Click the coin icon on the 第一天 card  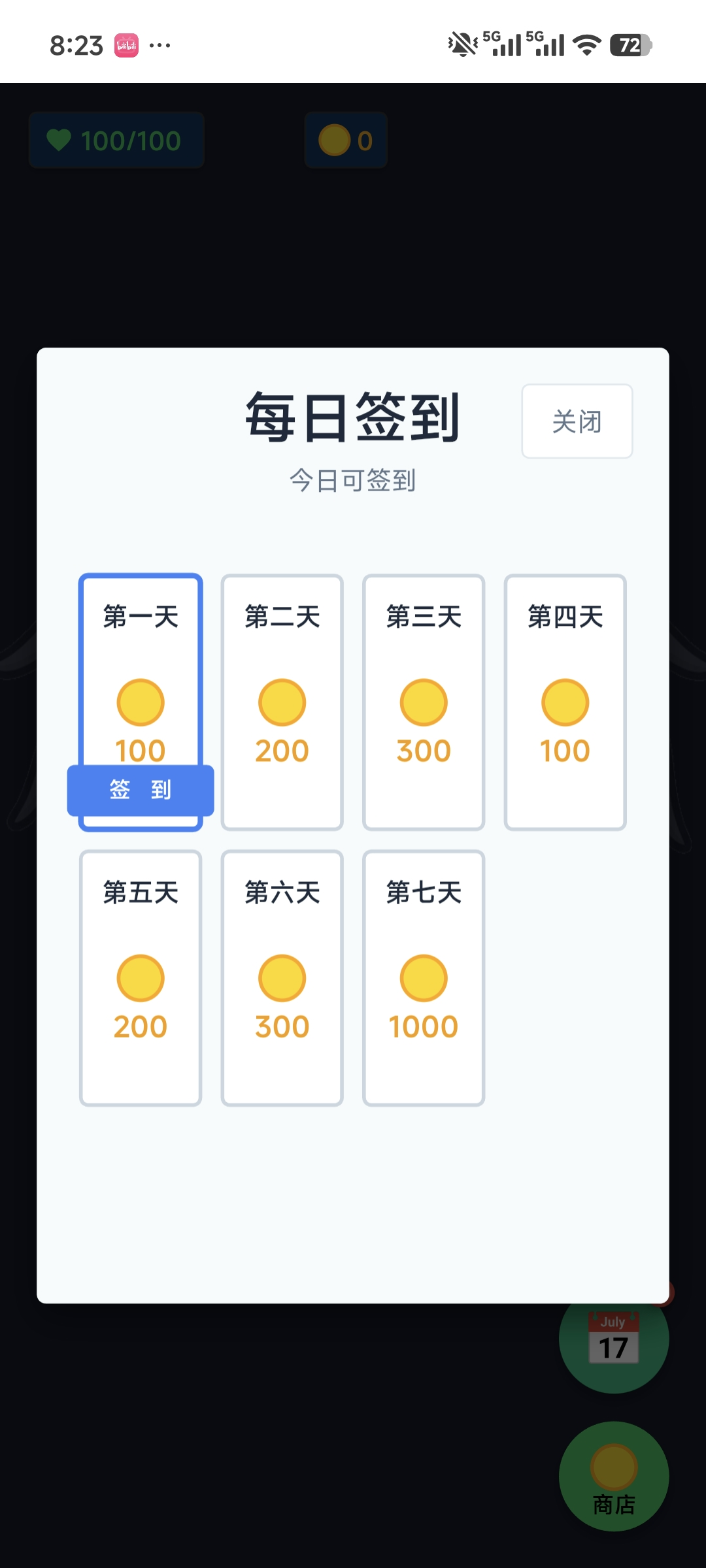coord(140,702)
